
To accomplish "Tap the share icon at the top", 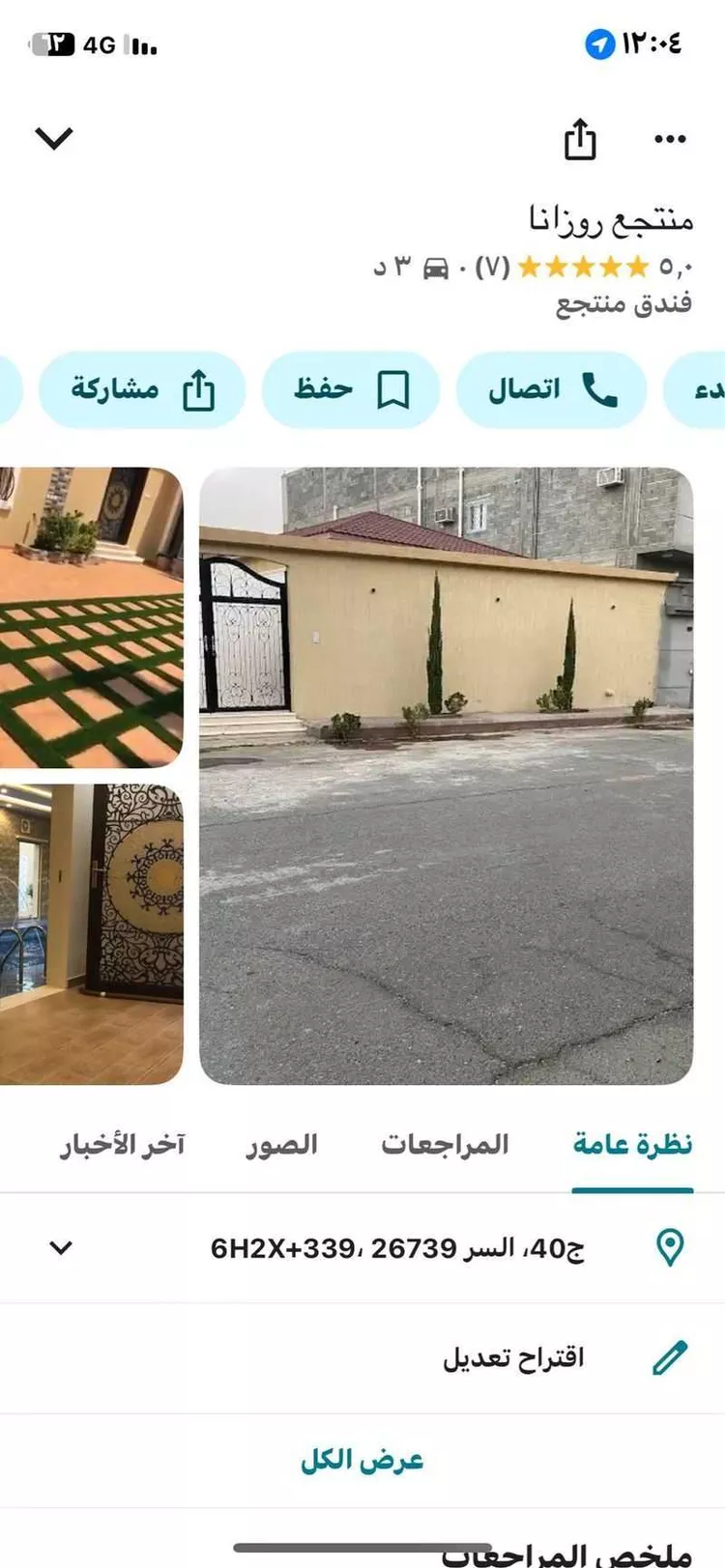I will click(580, 138).
